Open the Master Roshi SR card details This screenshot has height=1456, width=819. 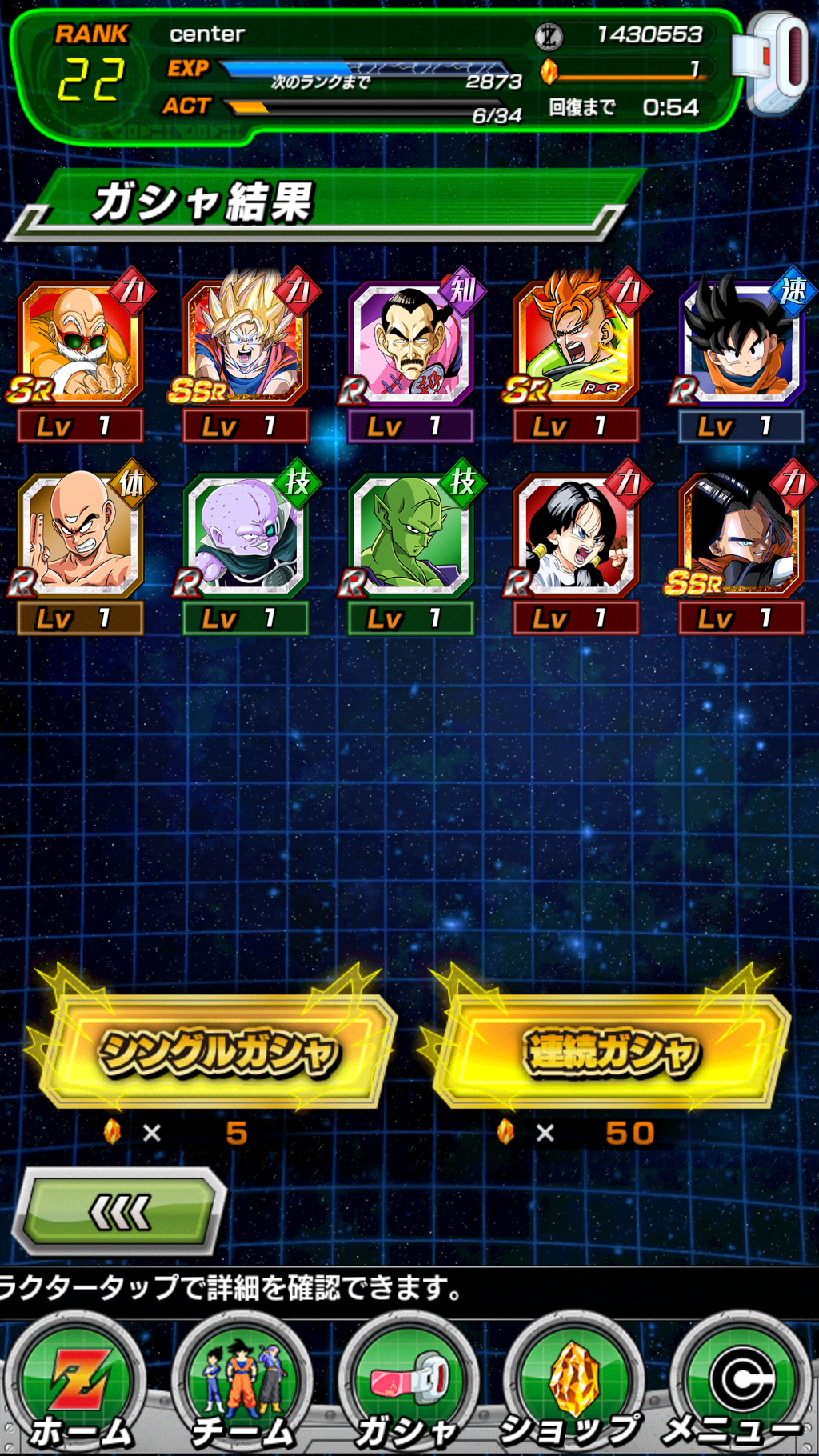(x=80, y=344)
